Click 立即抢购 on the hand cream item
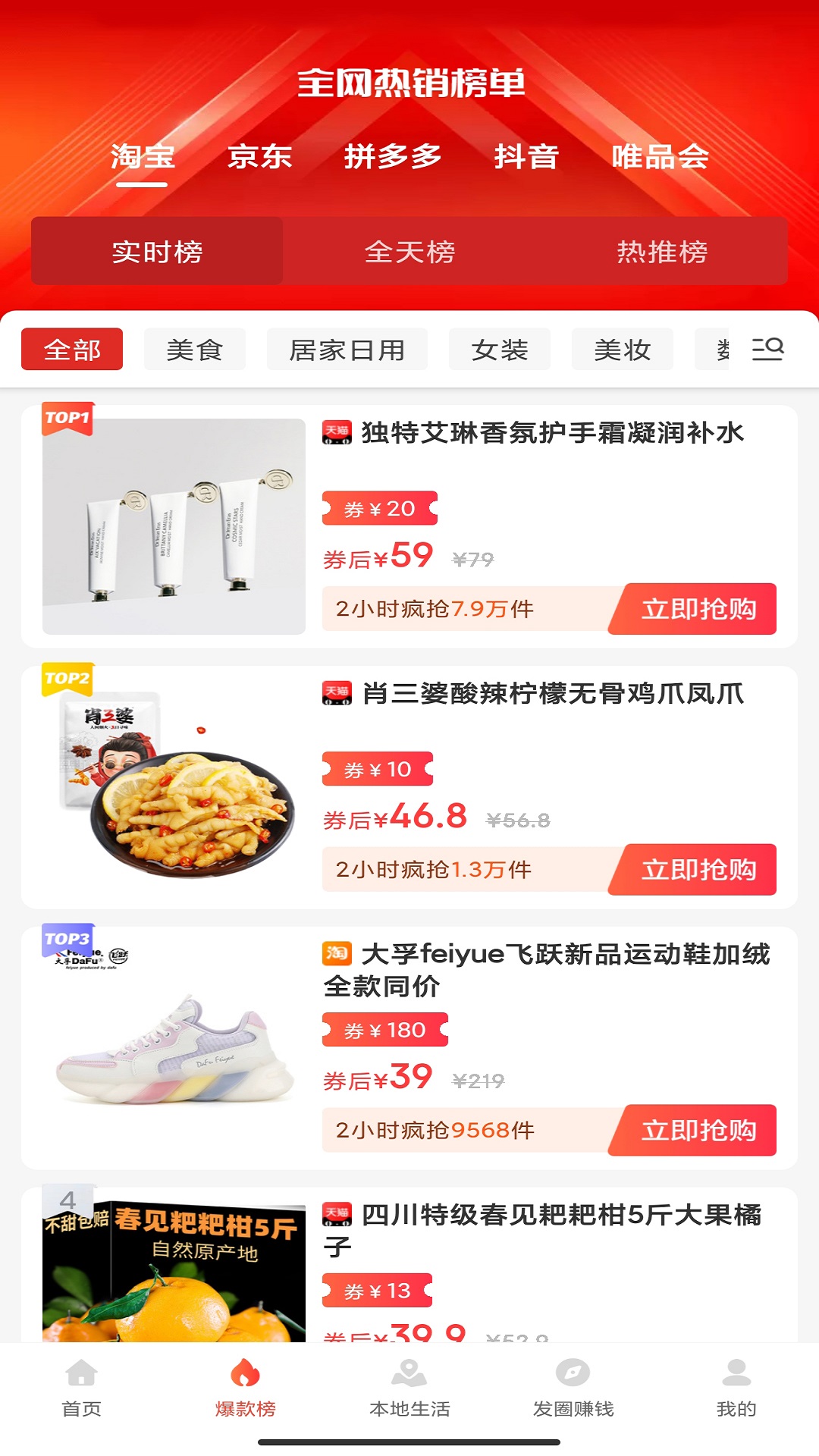Image resolution: width=819 pixels, height=1456 pixels. point(698,608)
